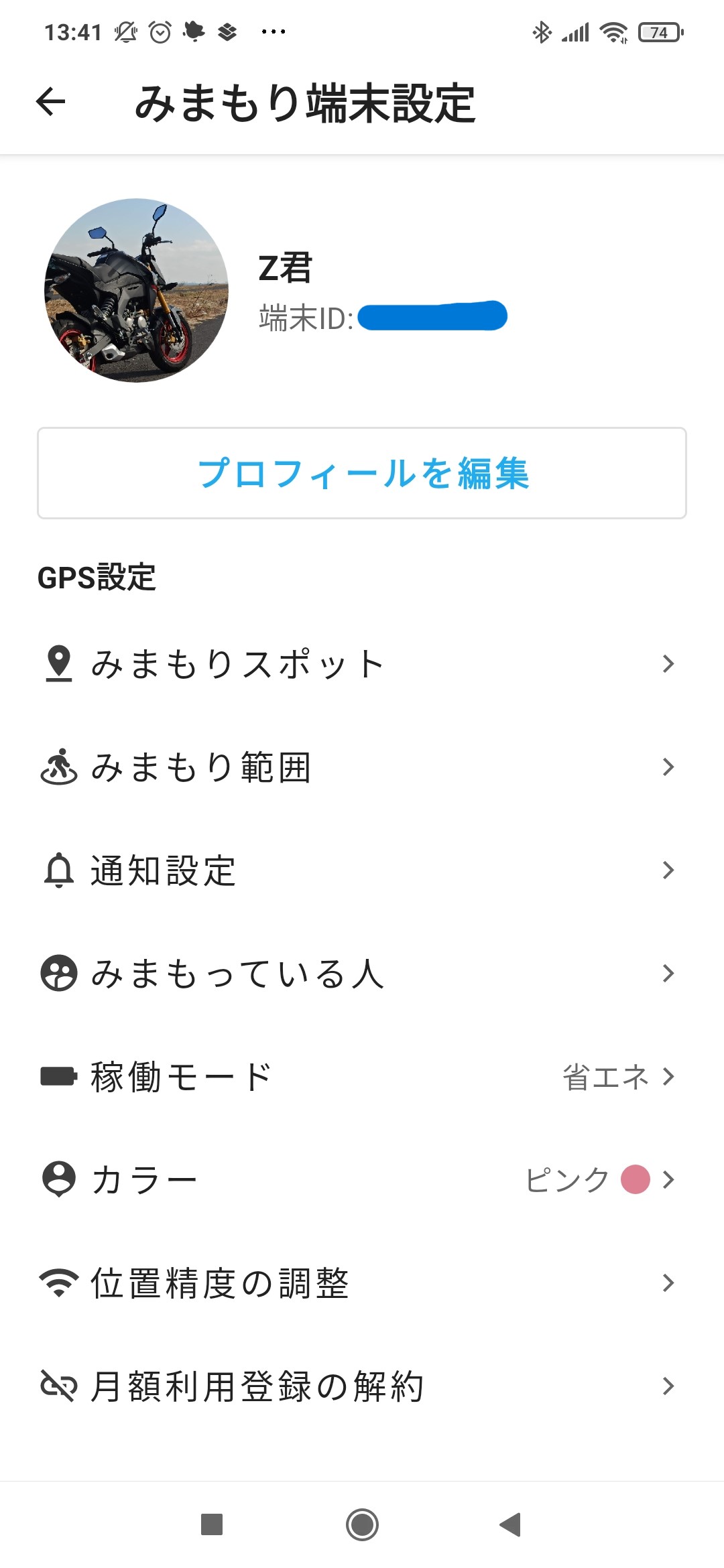Open 位置精度の調整
This screenshot has height=1568, width=724.
click(362, 1283)
